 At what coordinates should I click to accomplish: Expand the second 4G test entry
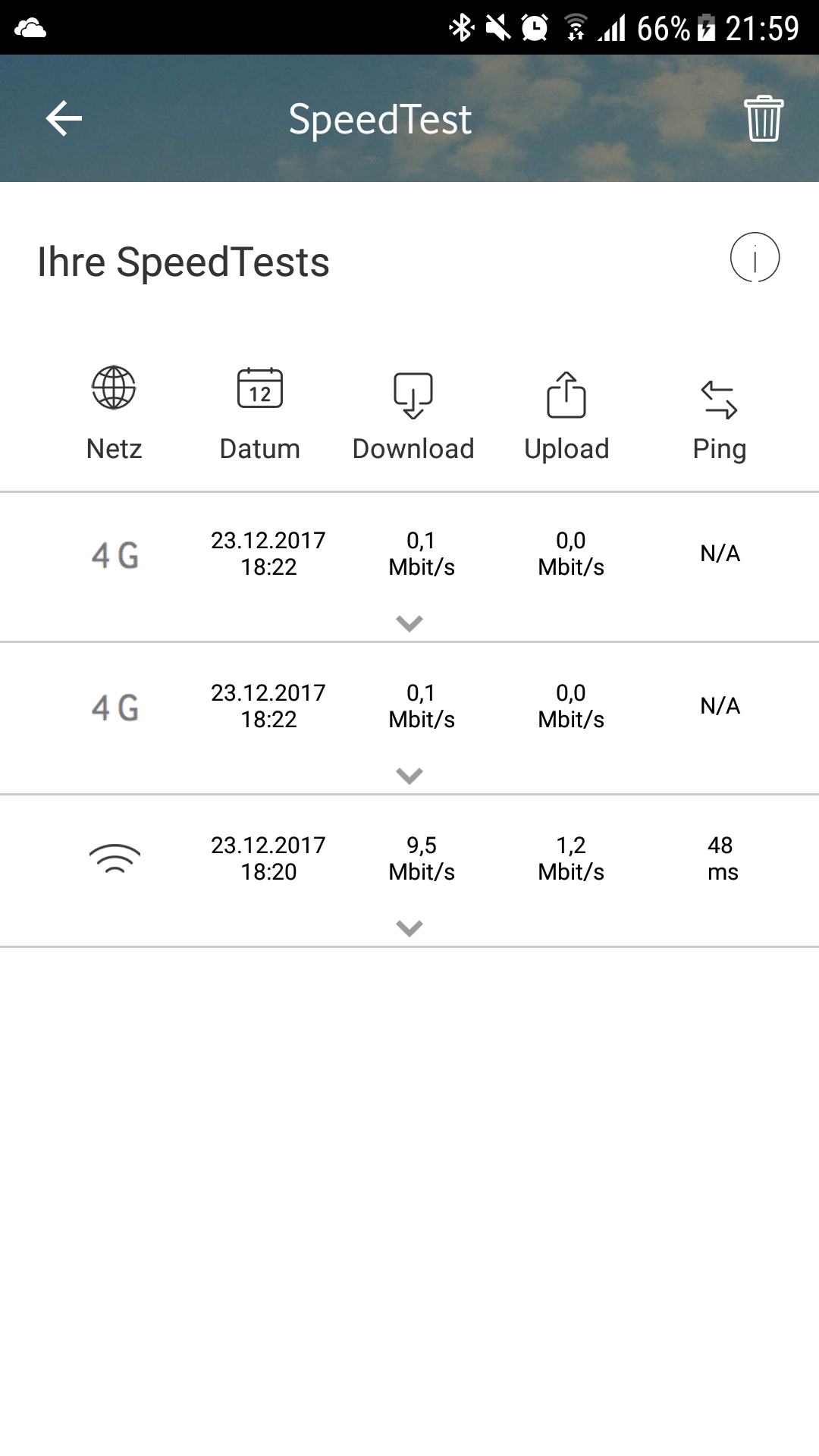pyautogui.click(x=409, y=774)
